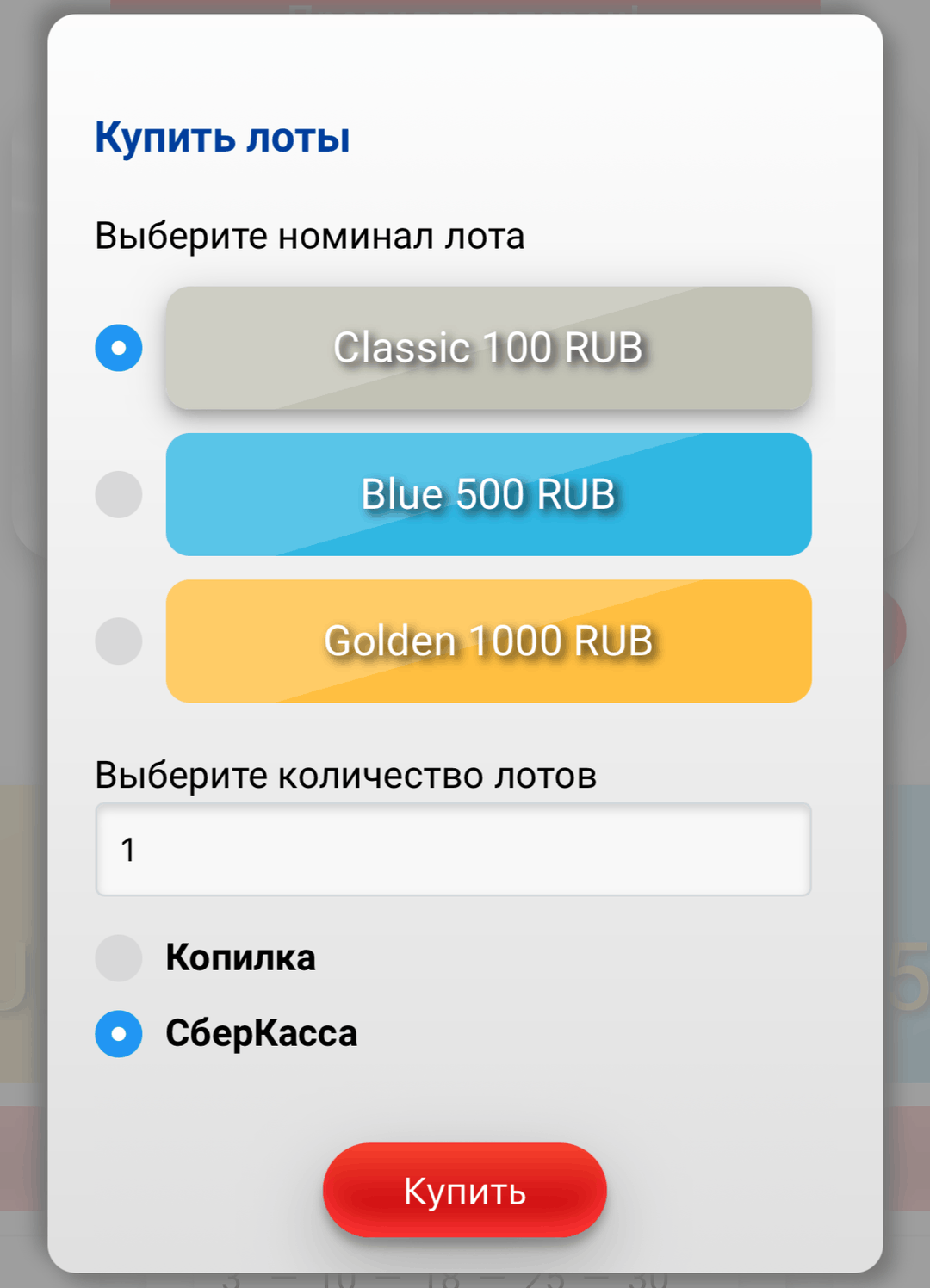Tap the Golden 1000 RUB lot card
Screen dimensions: 930x1288
(x=488, y=641)
